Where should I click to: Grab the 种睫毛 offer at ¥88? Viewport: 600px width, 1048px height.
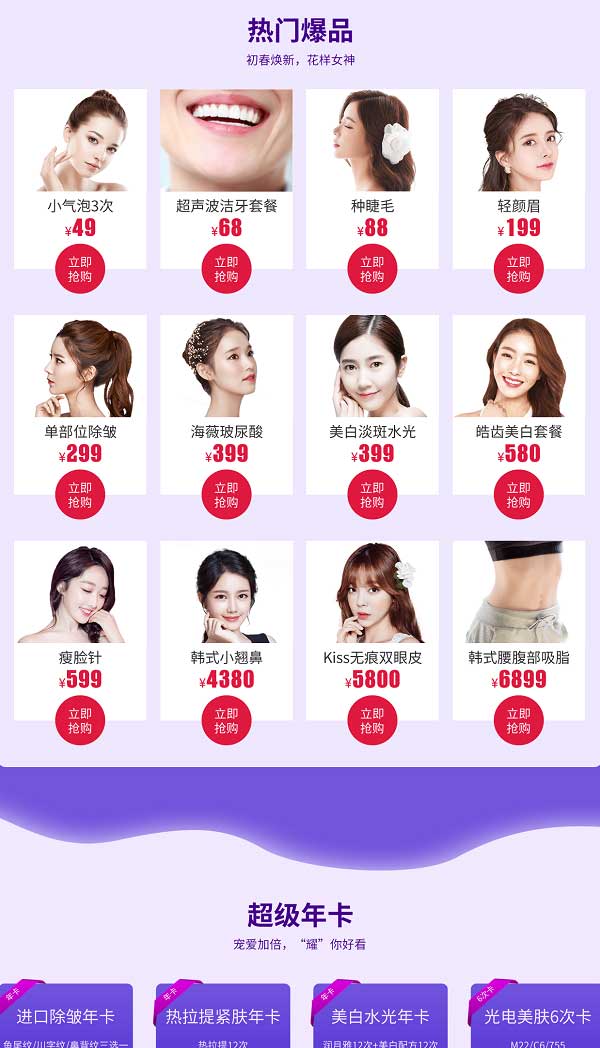pos(372,269)
